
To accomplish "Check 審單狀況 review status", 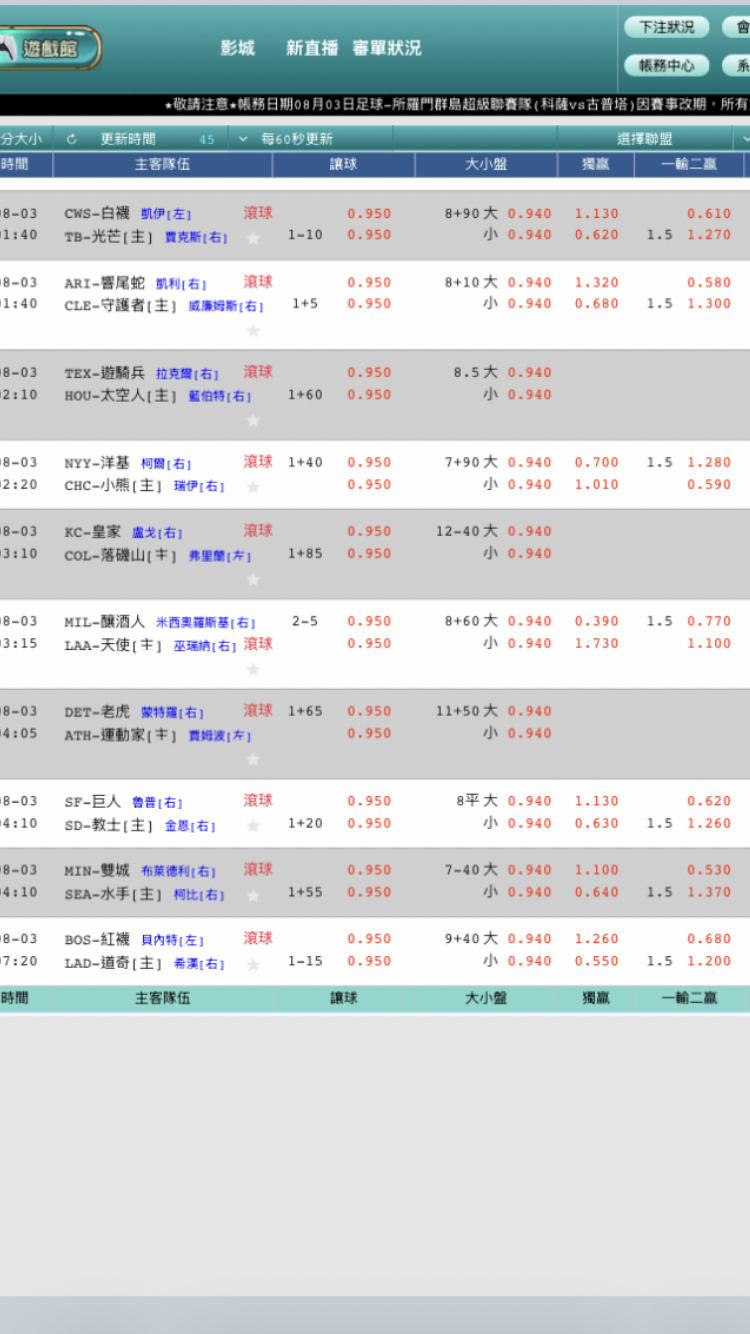I will pyautogui.click(x=386, y=48).
